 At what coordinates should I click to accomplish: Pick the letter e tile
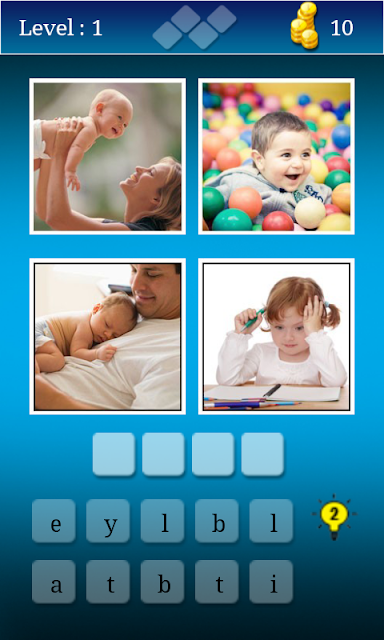click(x=54, y=521)
